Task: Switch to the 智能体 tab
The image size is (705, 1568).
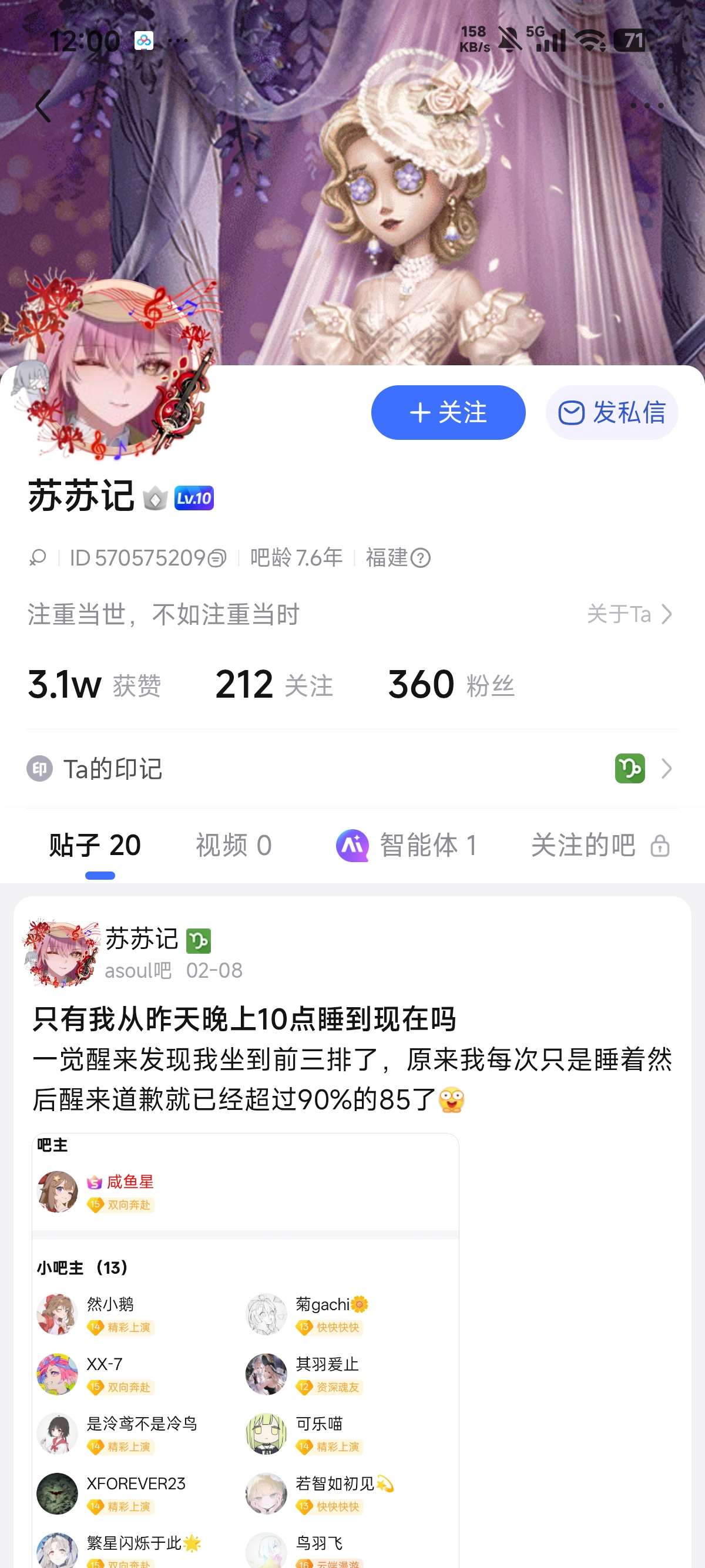Action: coord(407,845)
